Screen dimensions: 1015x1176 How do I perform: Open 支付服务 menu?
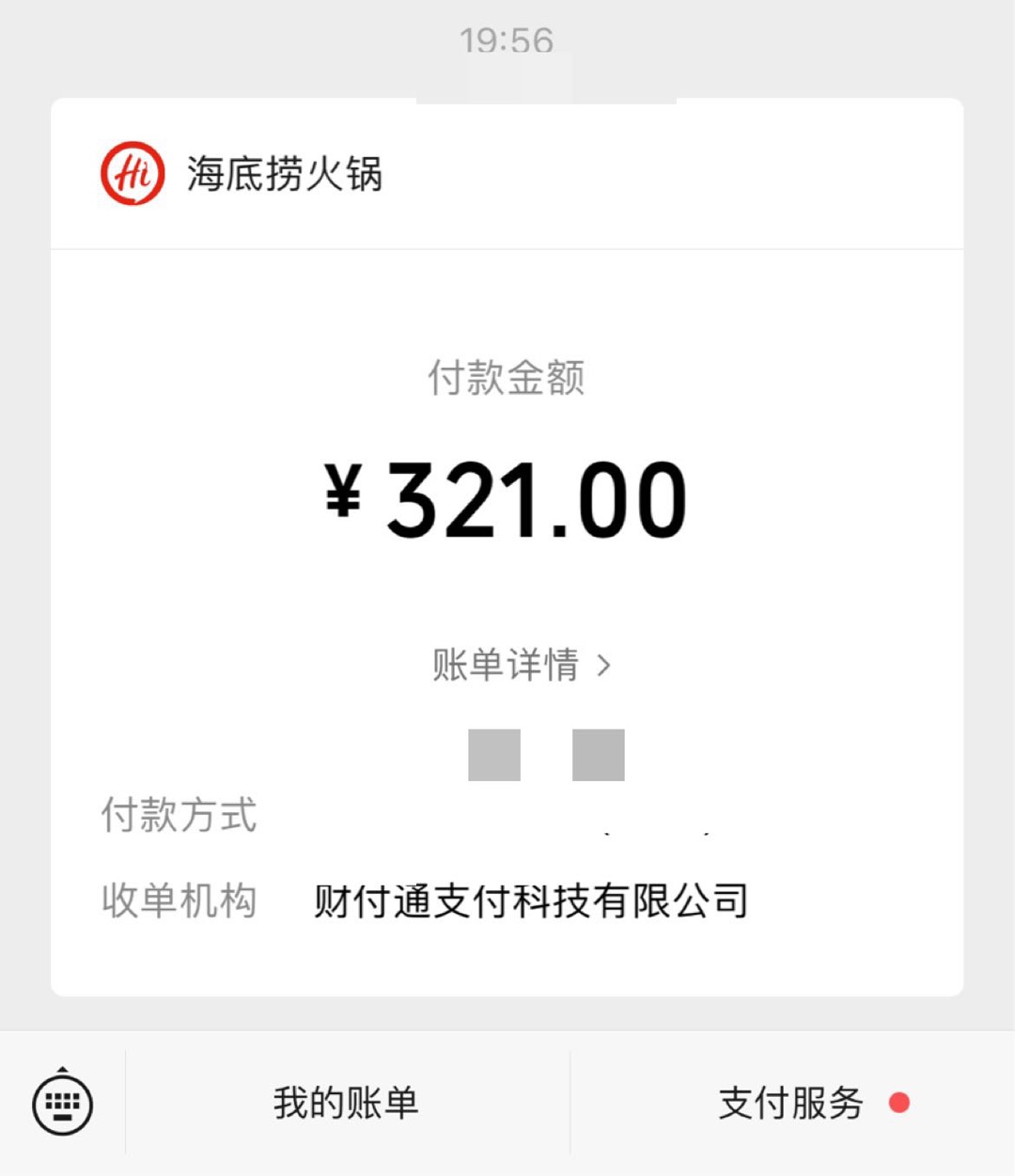[791, 1103]
